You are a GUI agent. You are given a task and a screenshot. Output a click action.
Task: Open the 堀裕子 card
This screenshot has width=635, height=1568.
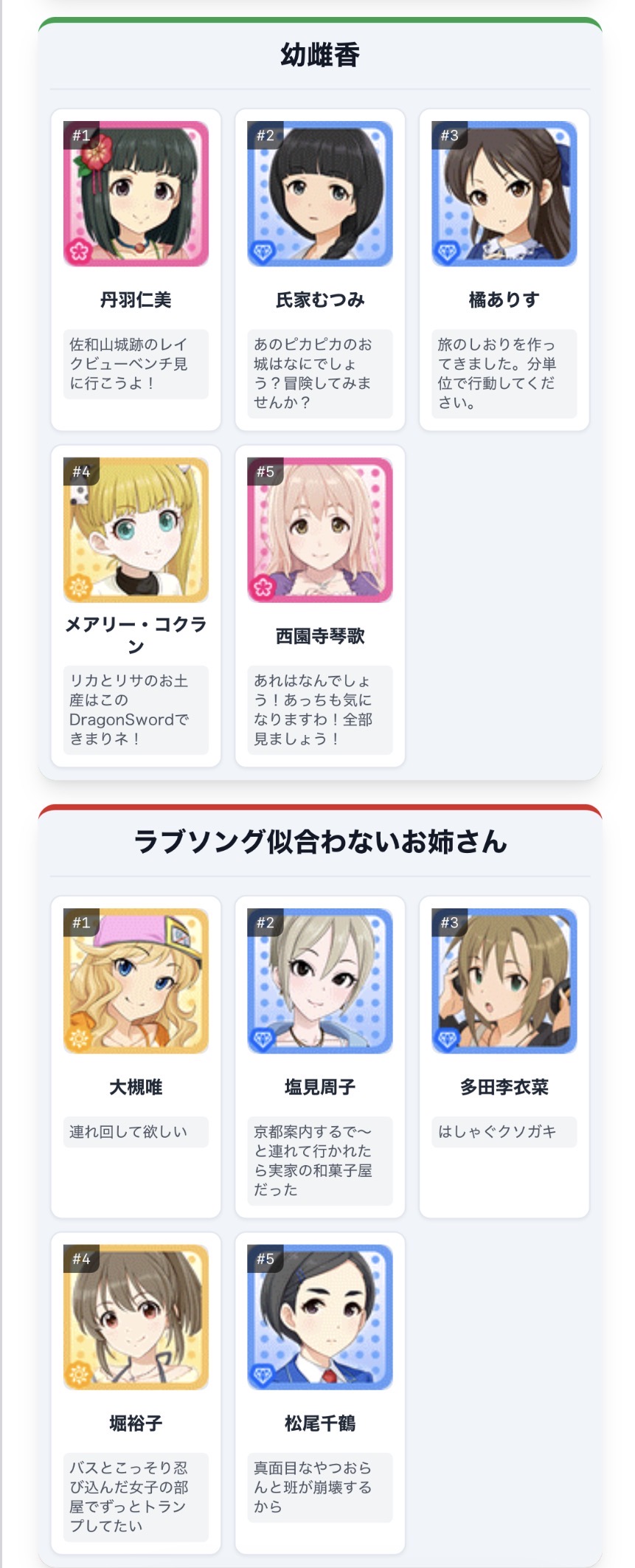(x=136, y=1393)
